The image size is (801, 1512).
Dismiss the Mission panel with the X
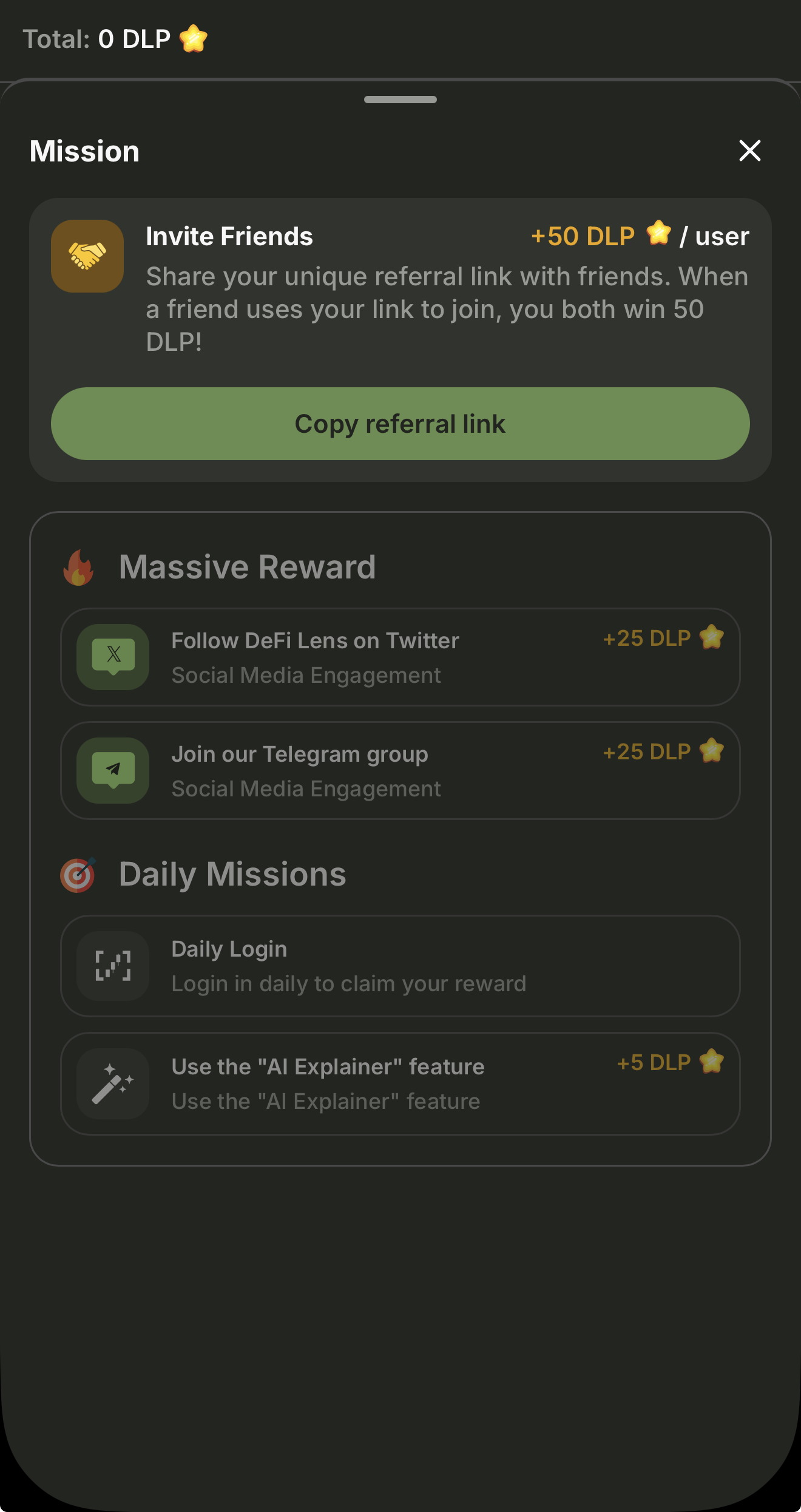(x=750, y=151)
